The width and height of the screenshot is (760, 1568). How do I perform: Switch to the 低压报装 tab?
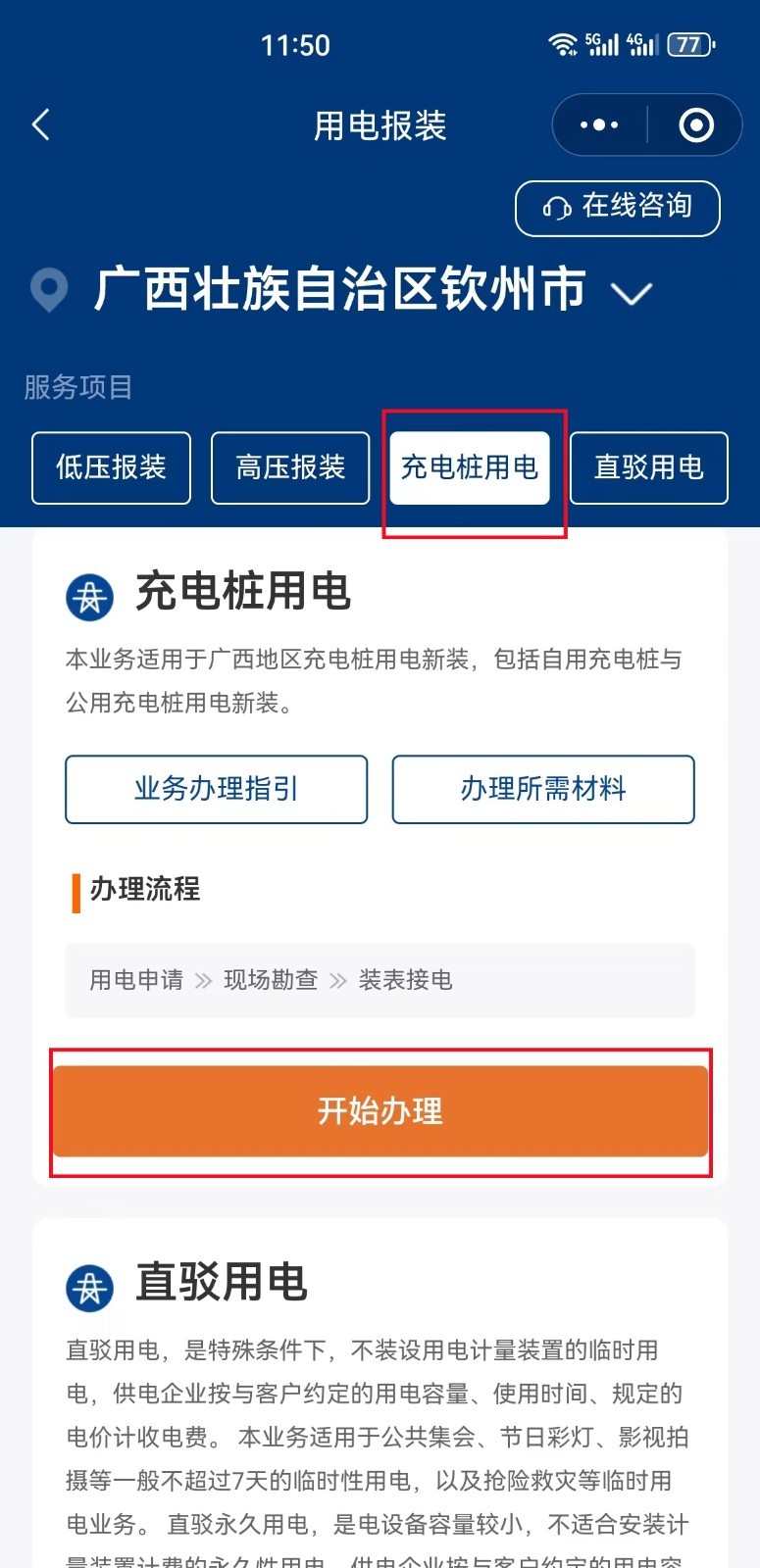[111, 467]
